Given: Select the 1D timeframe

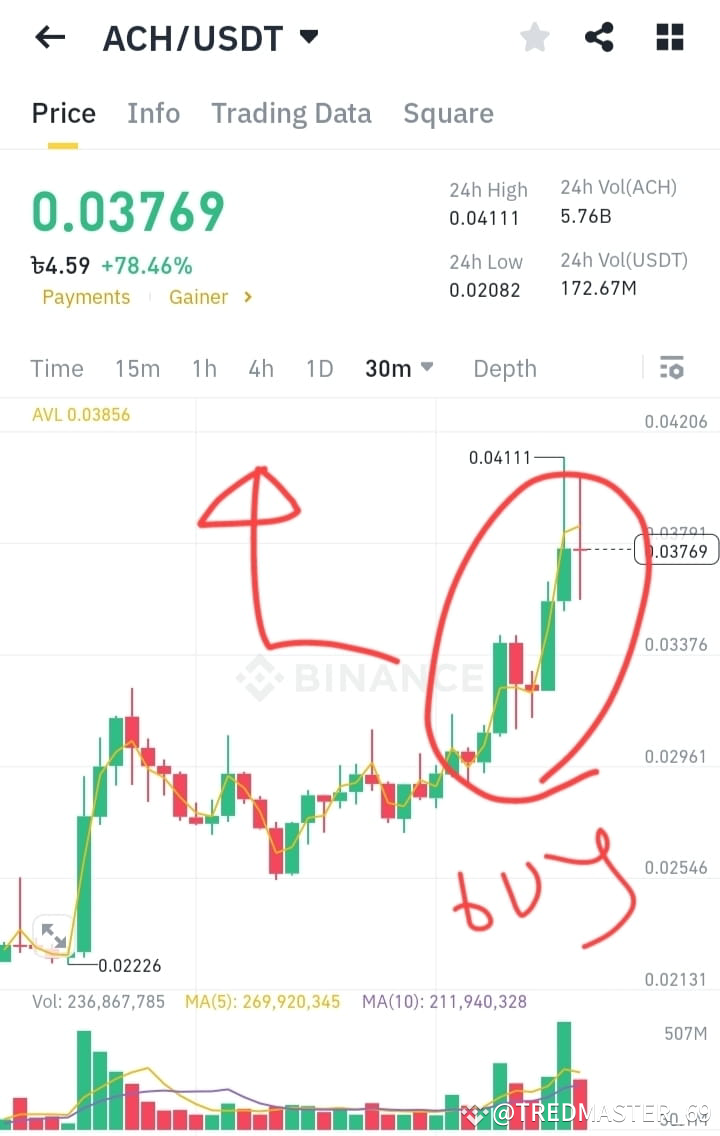Looking at the screenshot, I should [x=319, y=368].
